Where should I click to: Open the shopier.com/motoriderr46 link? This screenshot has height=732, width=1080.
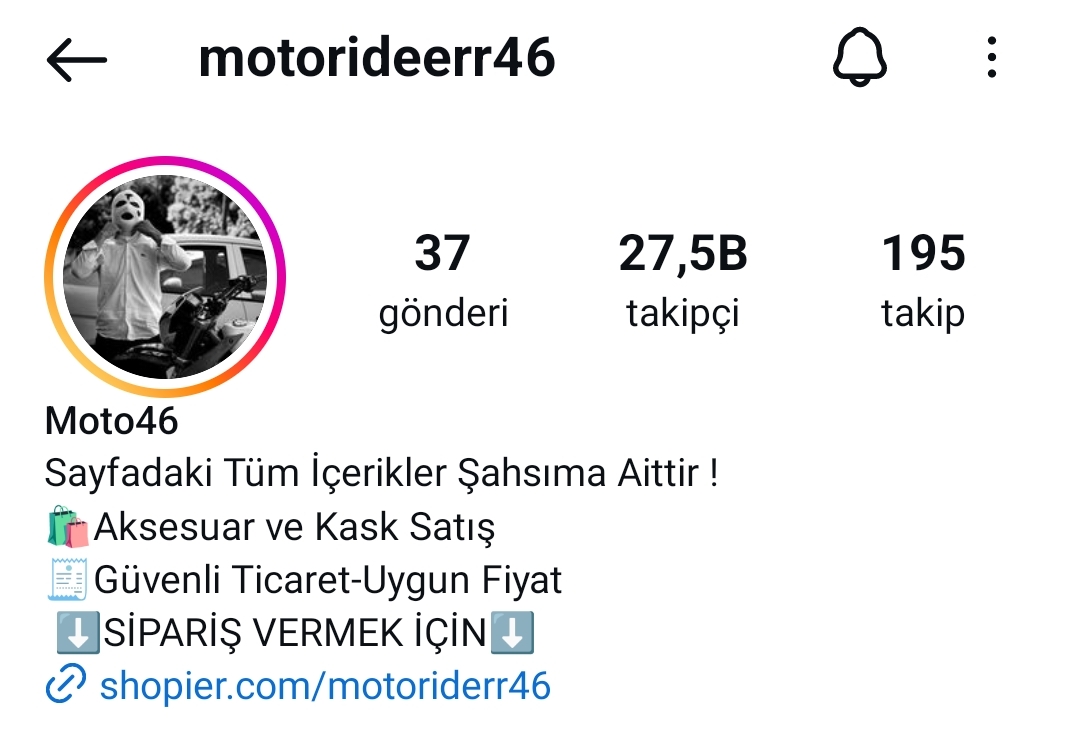pos(324,686)
